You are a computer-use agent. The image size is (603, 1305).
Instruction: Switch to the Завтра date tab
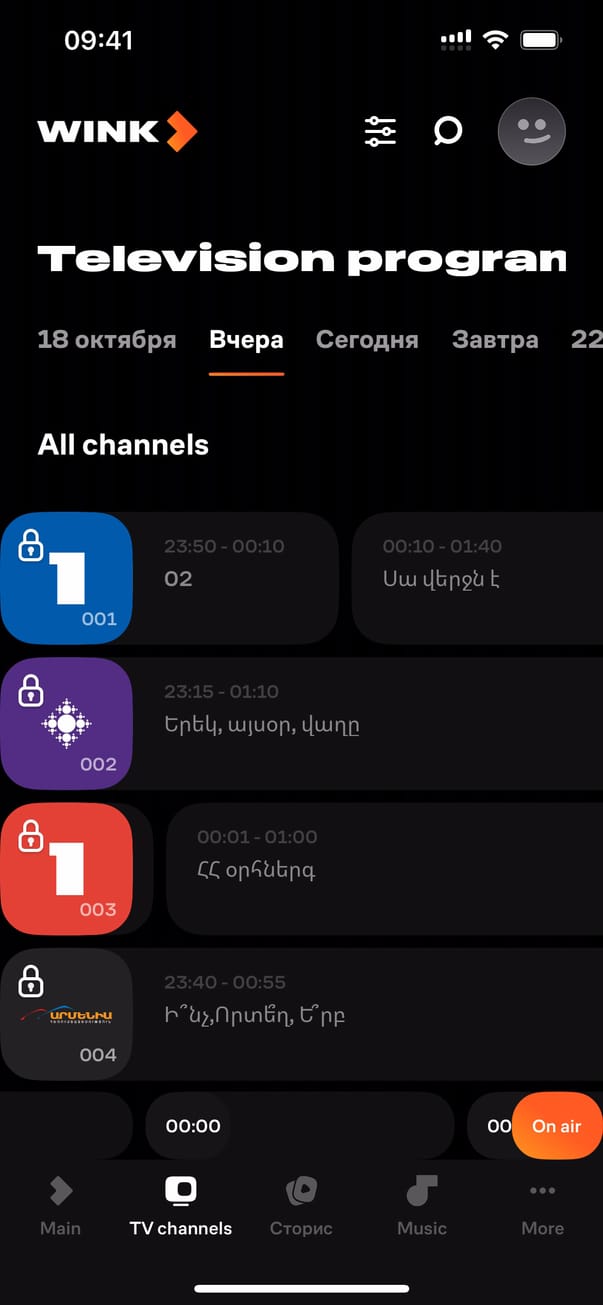click(x=495, y=340)
